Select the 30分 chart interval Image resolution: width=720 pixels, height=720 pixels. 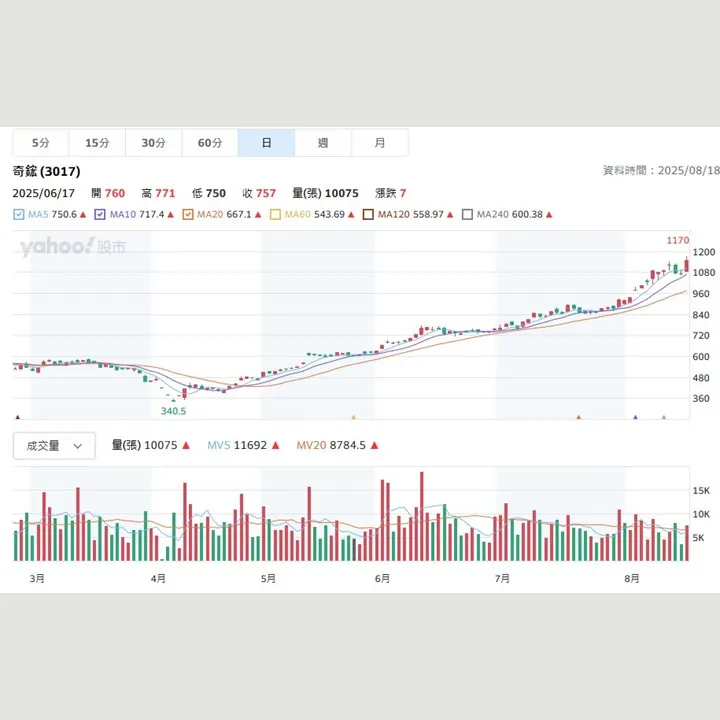[153, 143]
